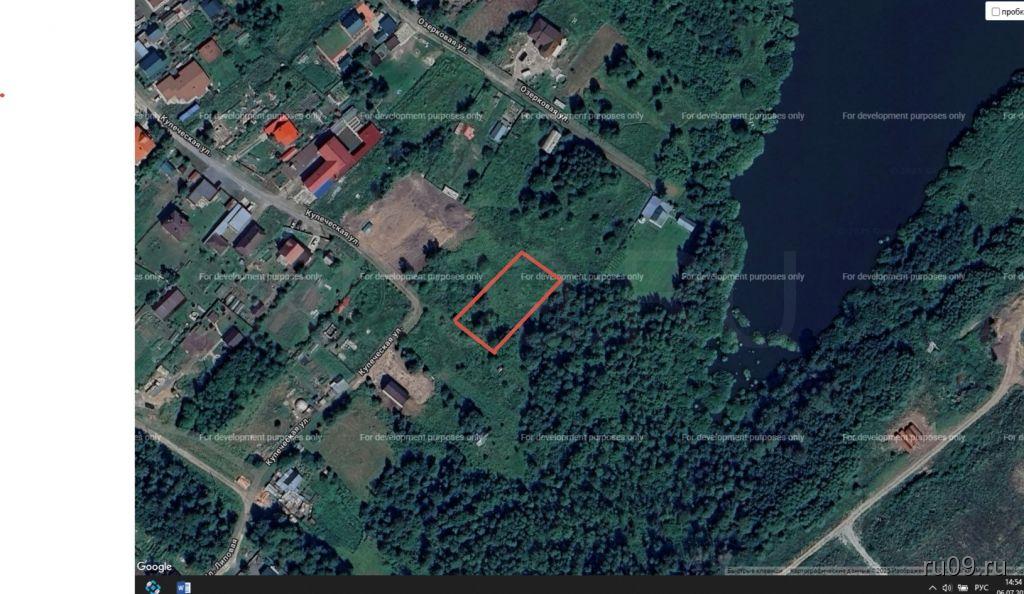The height and width of the screenshot is (594, 1024).
Task: Open the Быстрые клавиши shortcuts link
Action: (x=754, y=571)
